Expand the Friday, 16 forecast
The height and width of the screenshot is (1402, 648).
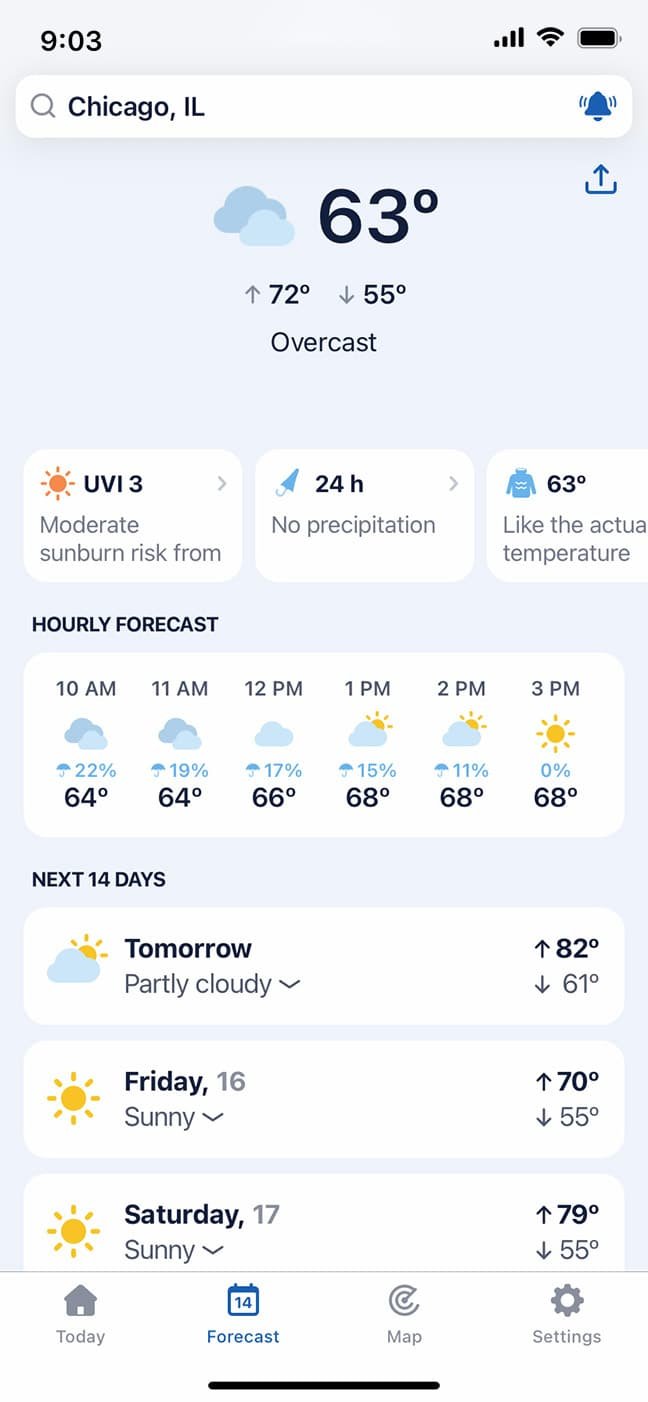coord(323,1099)
